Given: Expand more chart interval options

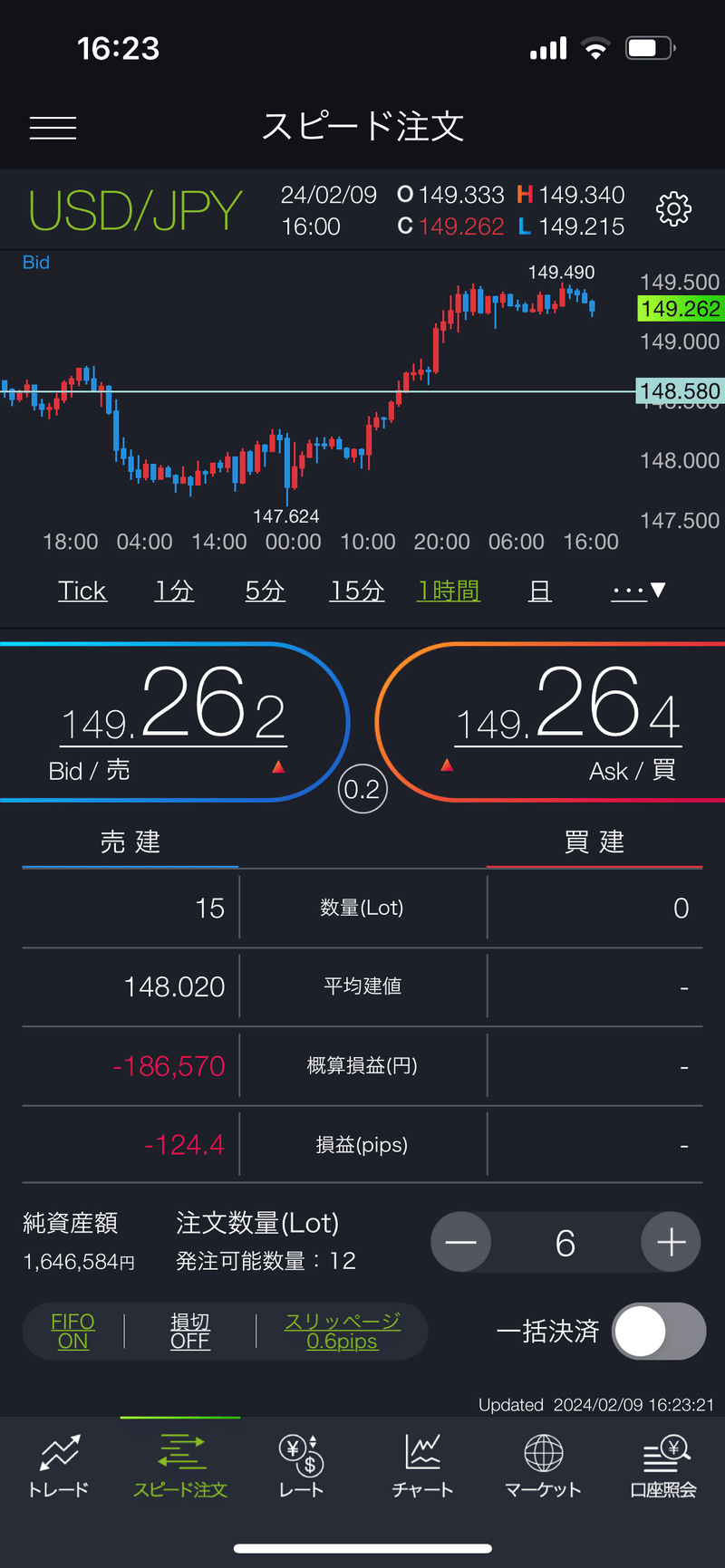Looking at the screenshot, I should [x=639, y=591].
